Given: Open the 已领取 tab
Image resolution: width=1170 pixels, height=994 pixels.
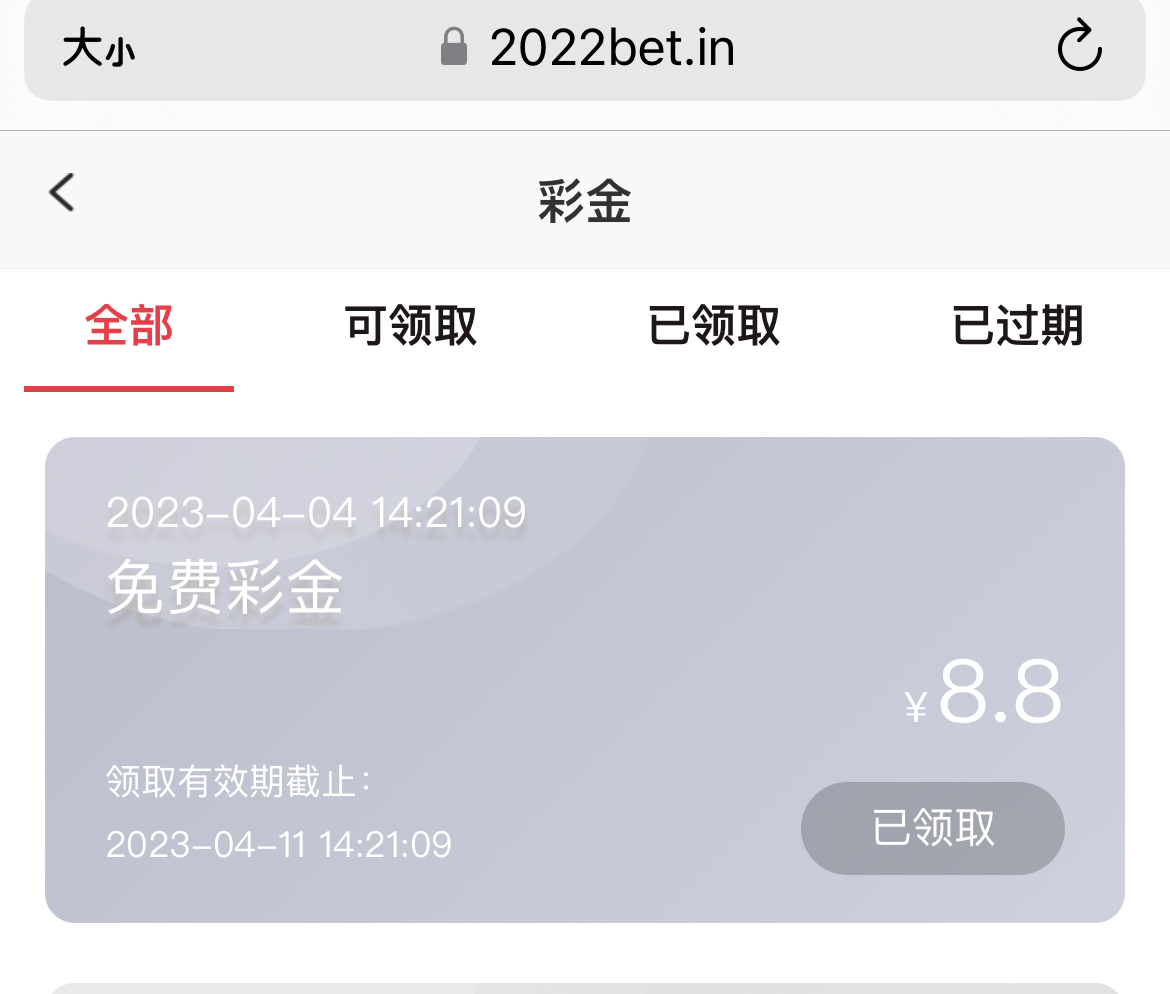Looking at the screenshot, I should pyautogui.click(x=714, y=326).
